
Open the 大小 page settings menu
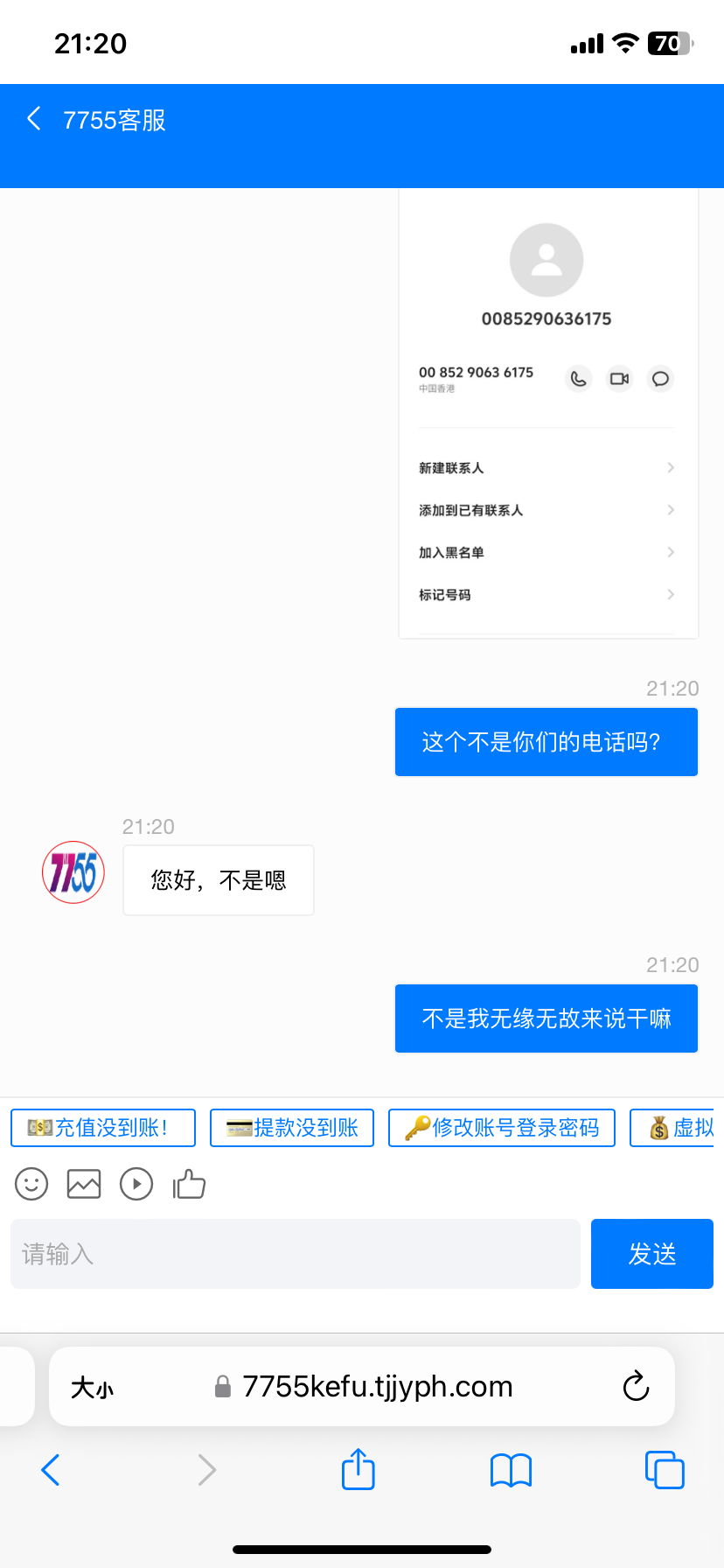(93, 1388)
